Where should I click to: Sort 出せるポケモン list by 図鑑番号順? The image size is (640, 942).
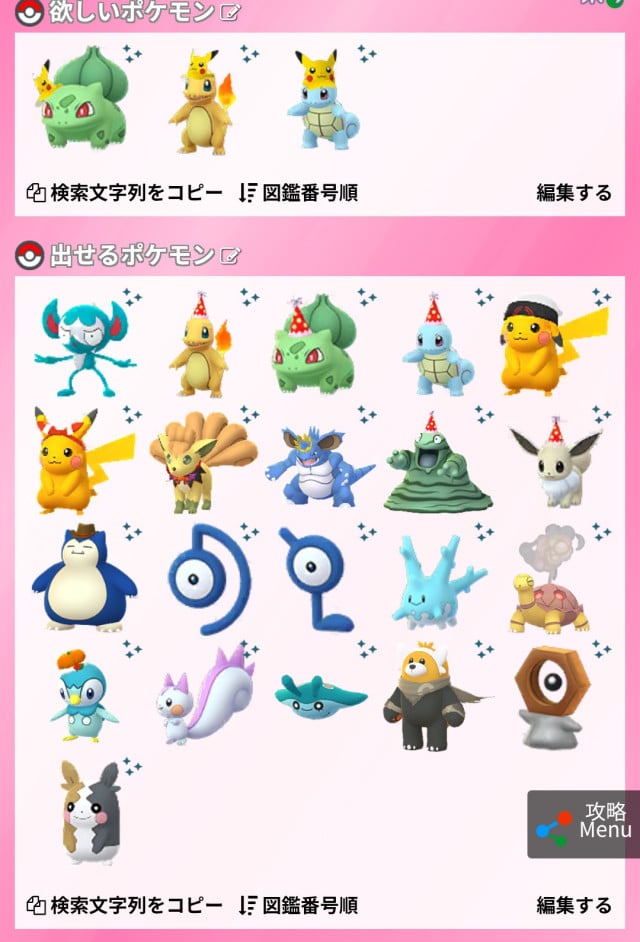pyautogui.click(x=298, y=906)
